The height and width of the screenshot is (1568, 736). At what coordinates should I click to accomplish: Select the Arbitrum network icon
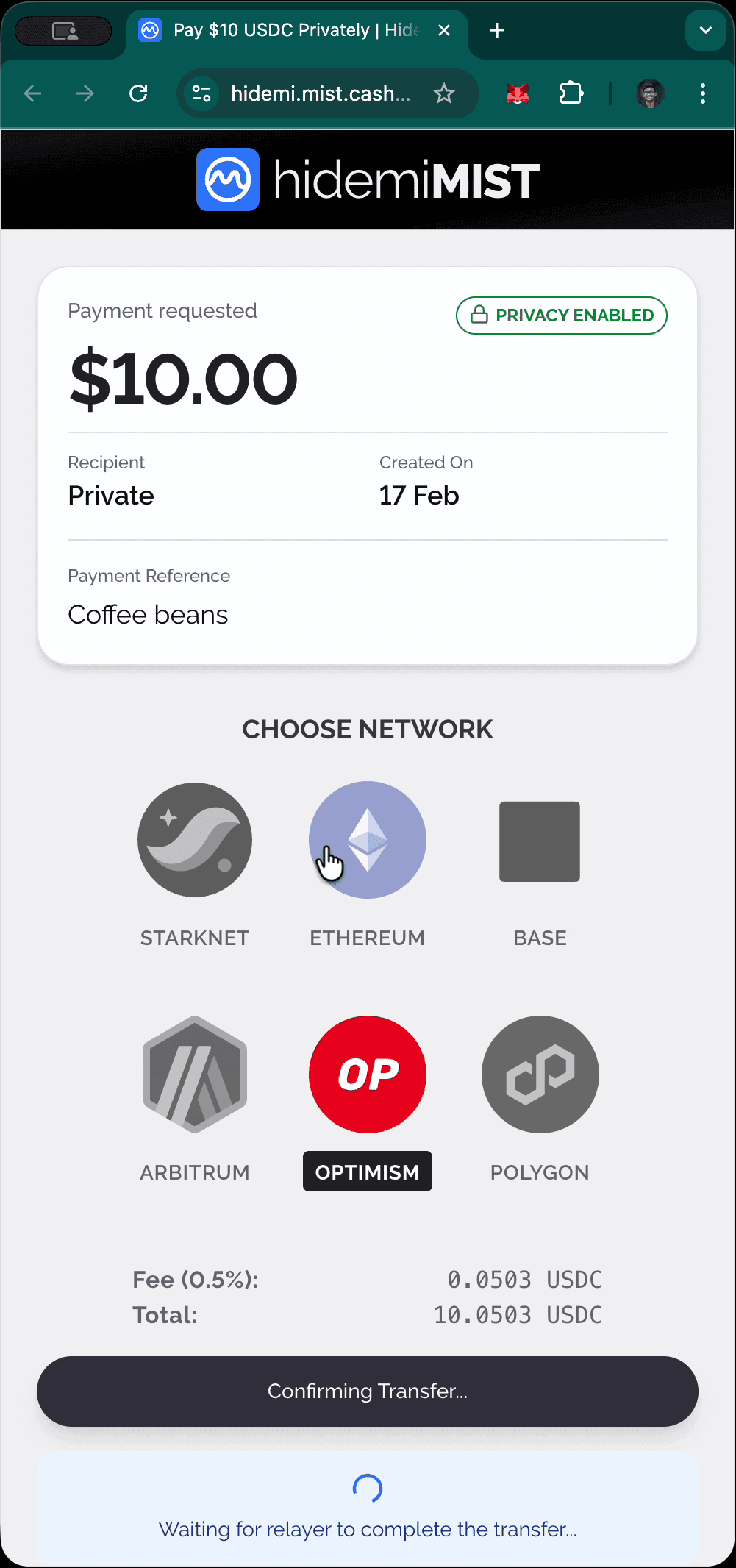click(x=194, y=1075)
